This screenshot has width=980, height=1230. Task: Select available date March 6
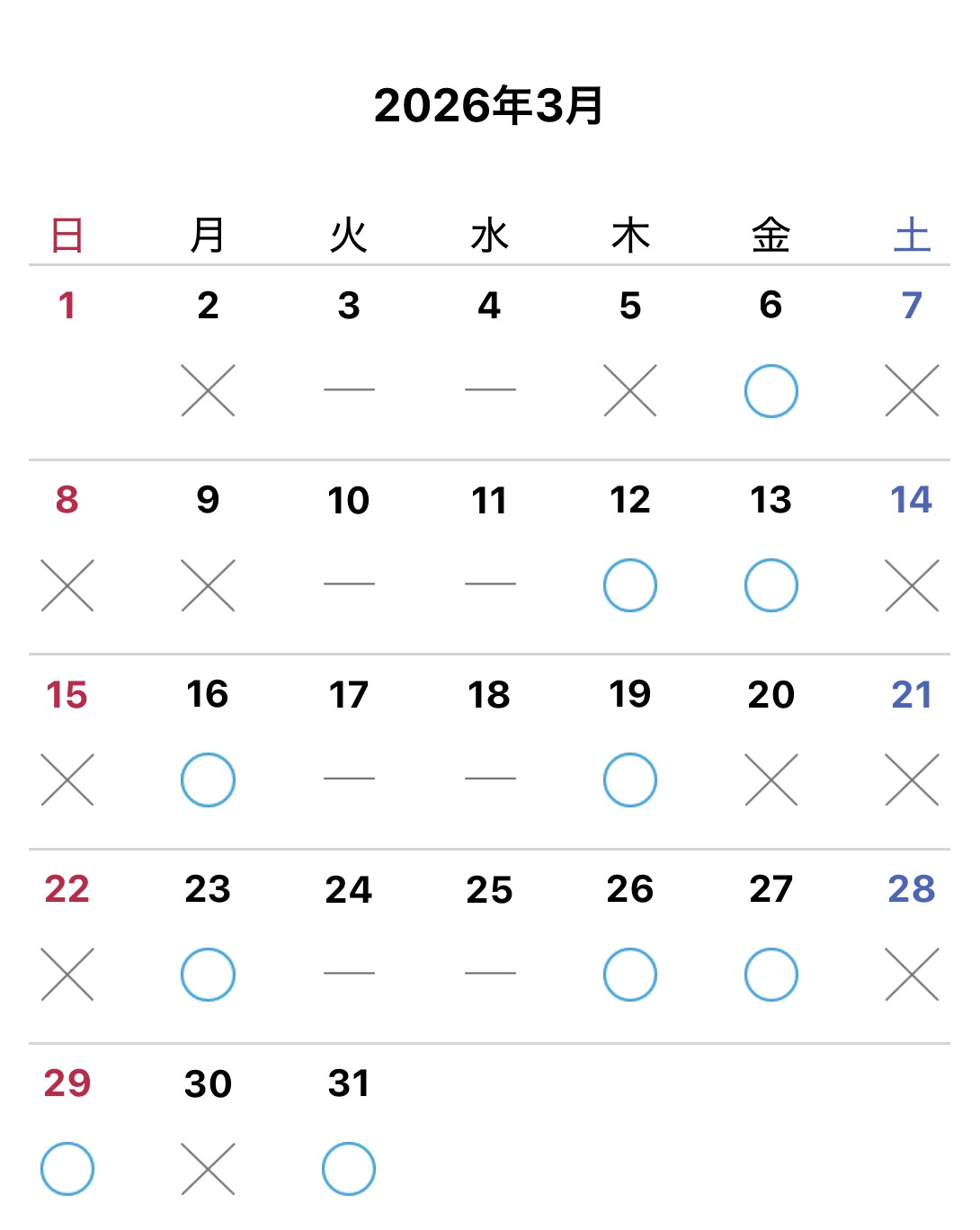coord(771,391)
